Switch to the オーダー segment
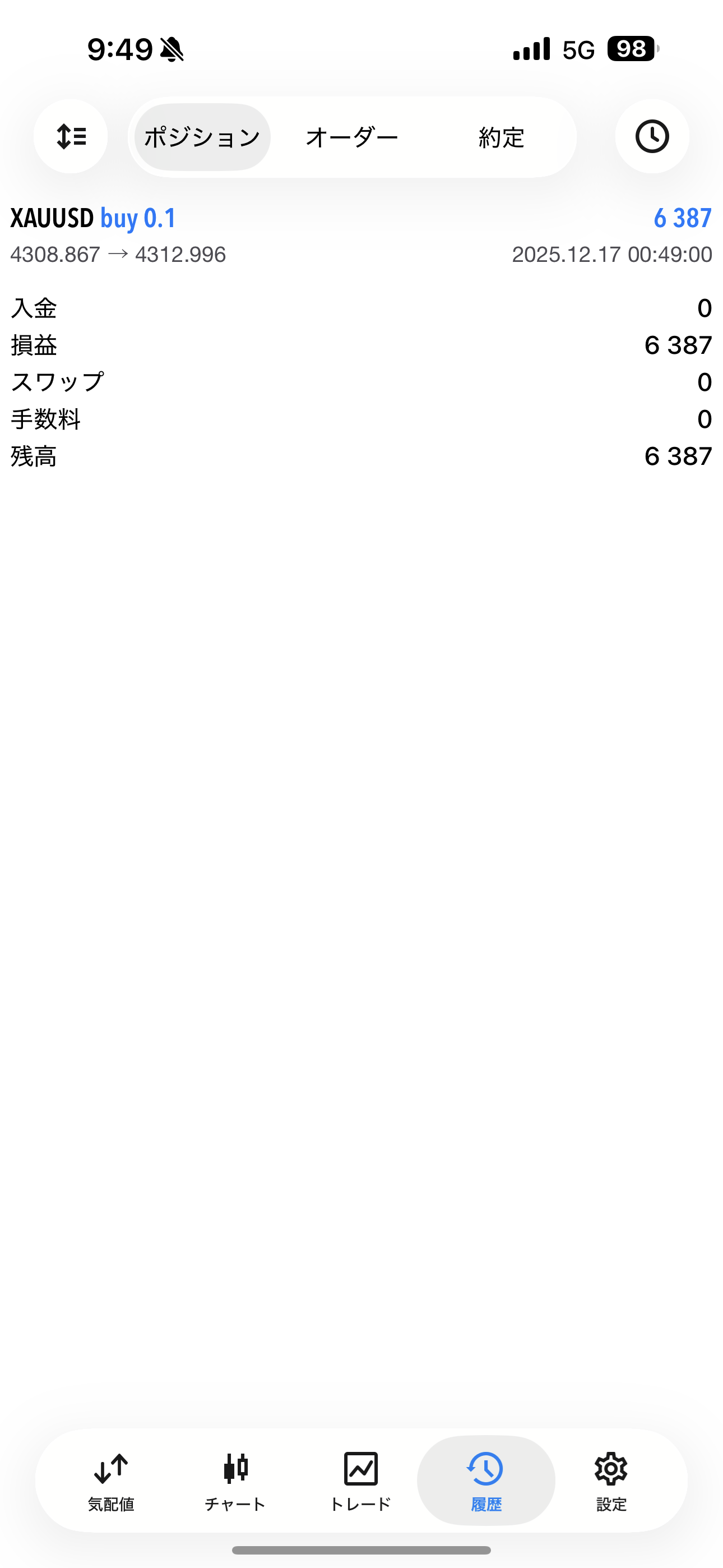This screenshot has width=723, height=1568. coord(352,137)
